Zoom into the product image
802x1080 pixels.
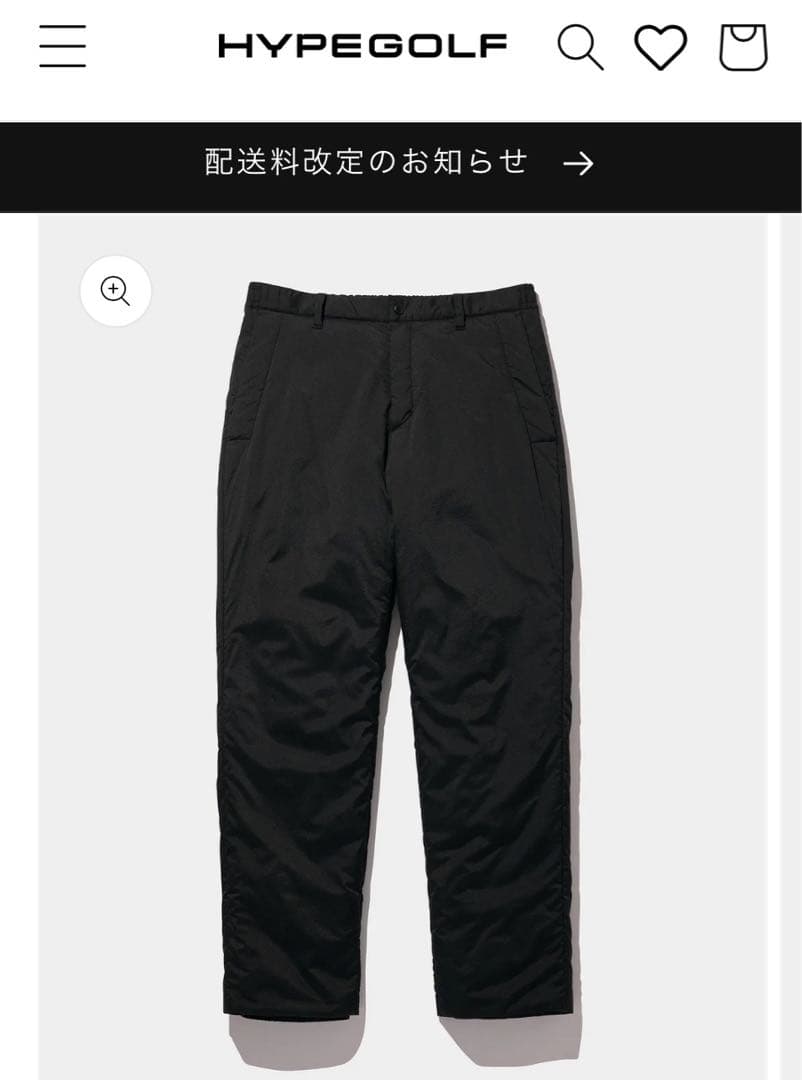[116, 291]
